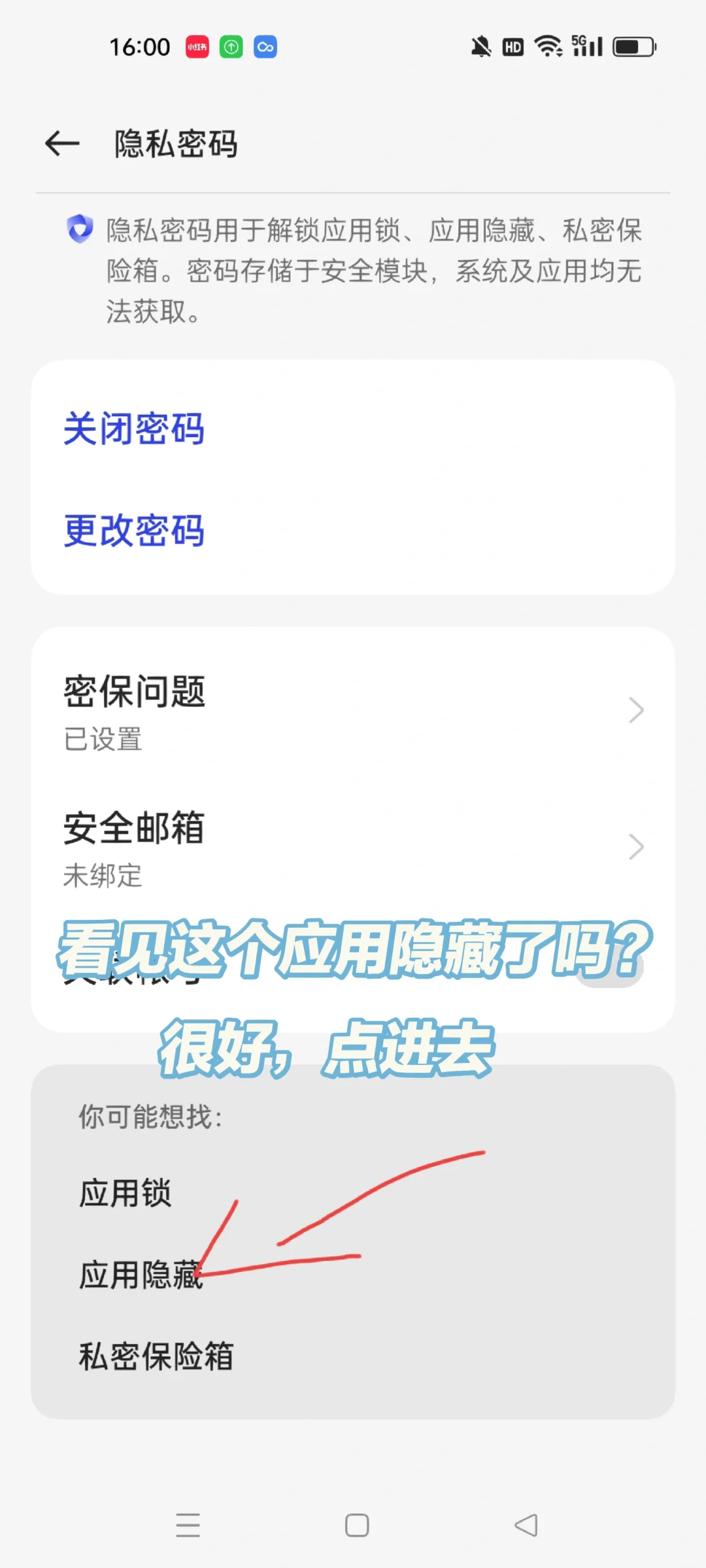This screenshot has height=1568, width=706.
Task: Select 更改密码 to change the password
Action: [x=134, y=531]
